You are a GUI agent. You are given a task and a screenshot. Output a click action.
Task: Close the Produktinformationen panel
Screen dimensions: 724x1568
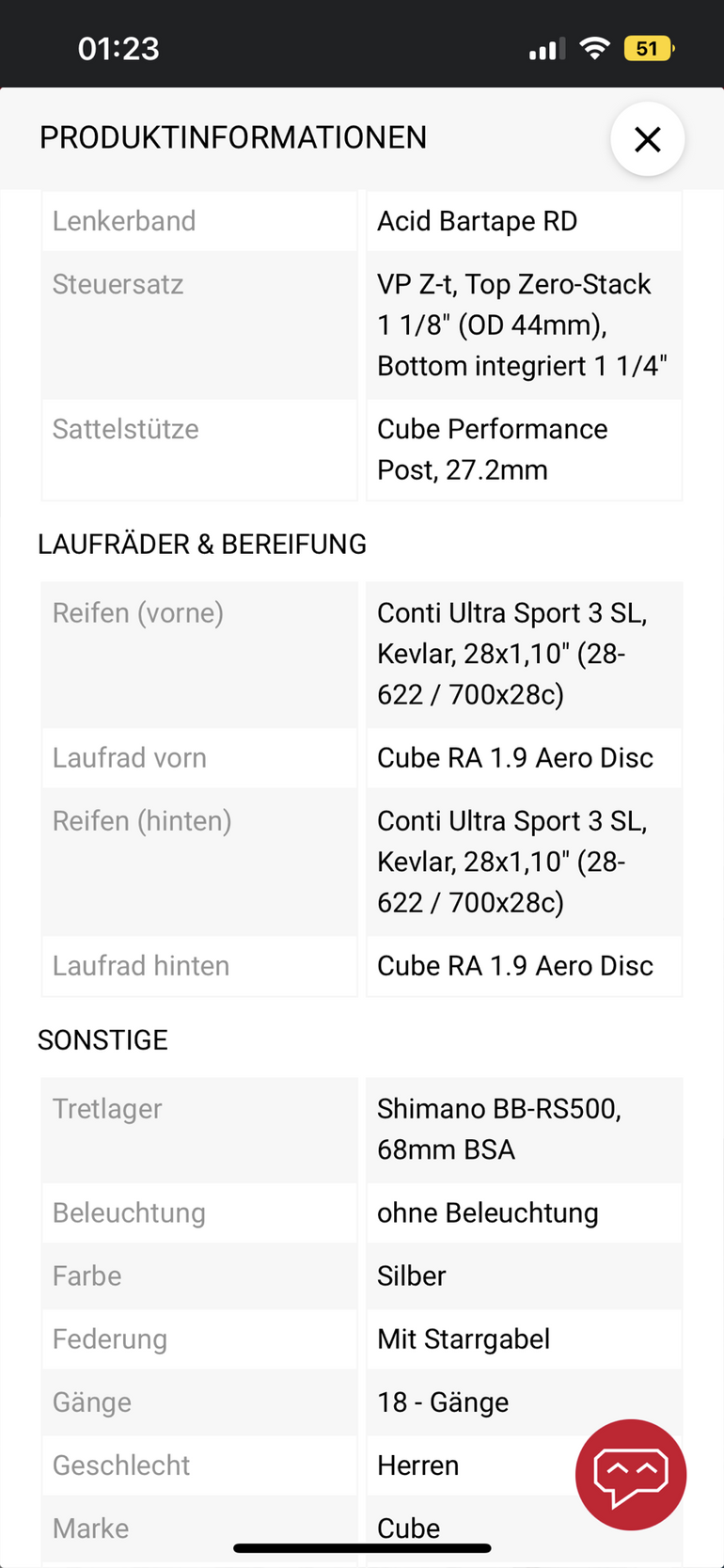pyautogui.click(x=647, y=139)
